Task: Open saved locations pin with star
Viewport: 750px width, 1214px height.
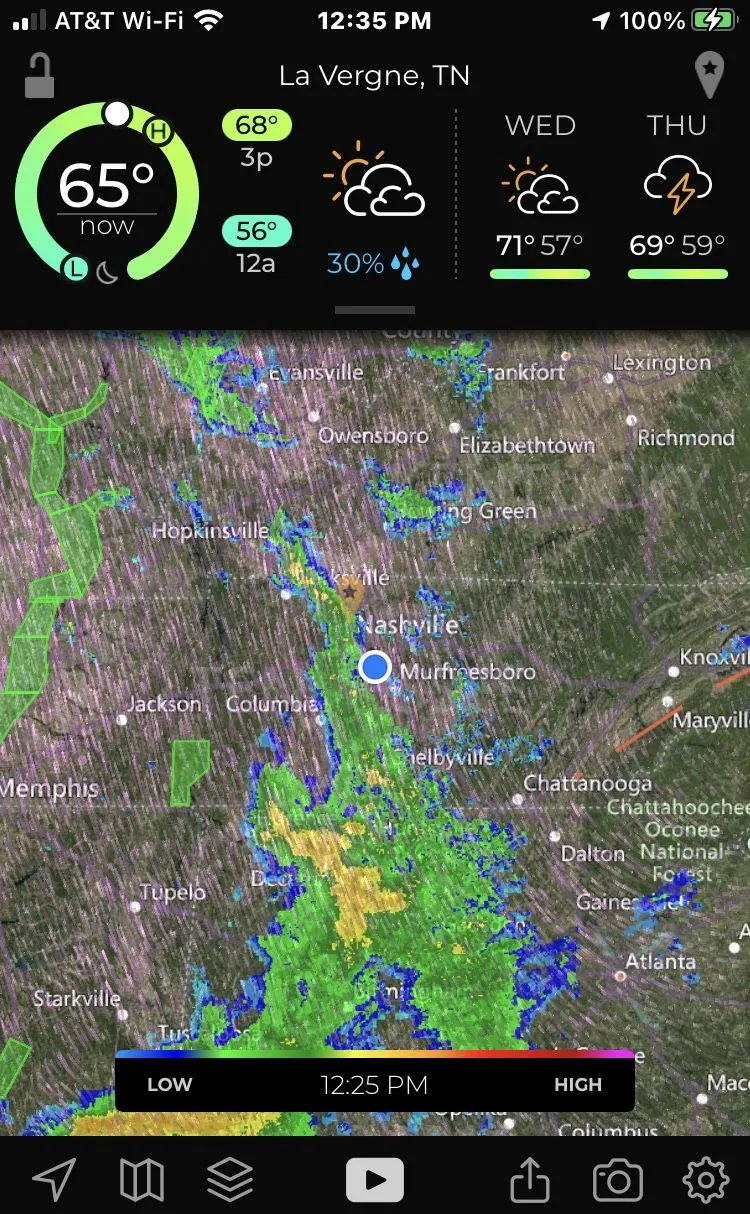Action: click(x=708, y=76)
